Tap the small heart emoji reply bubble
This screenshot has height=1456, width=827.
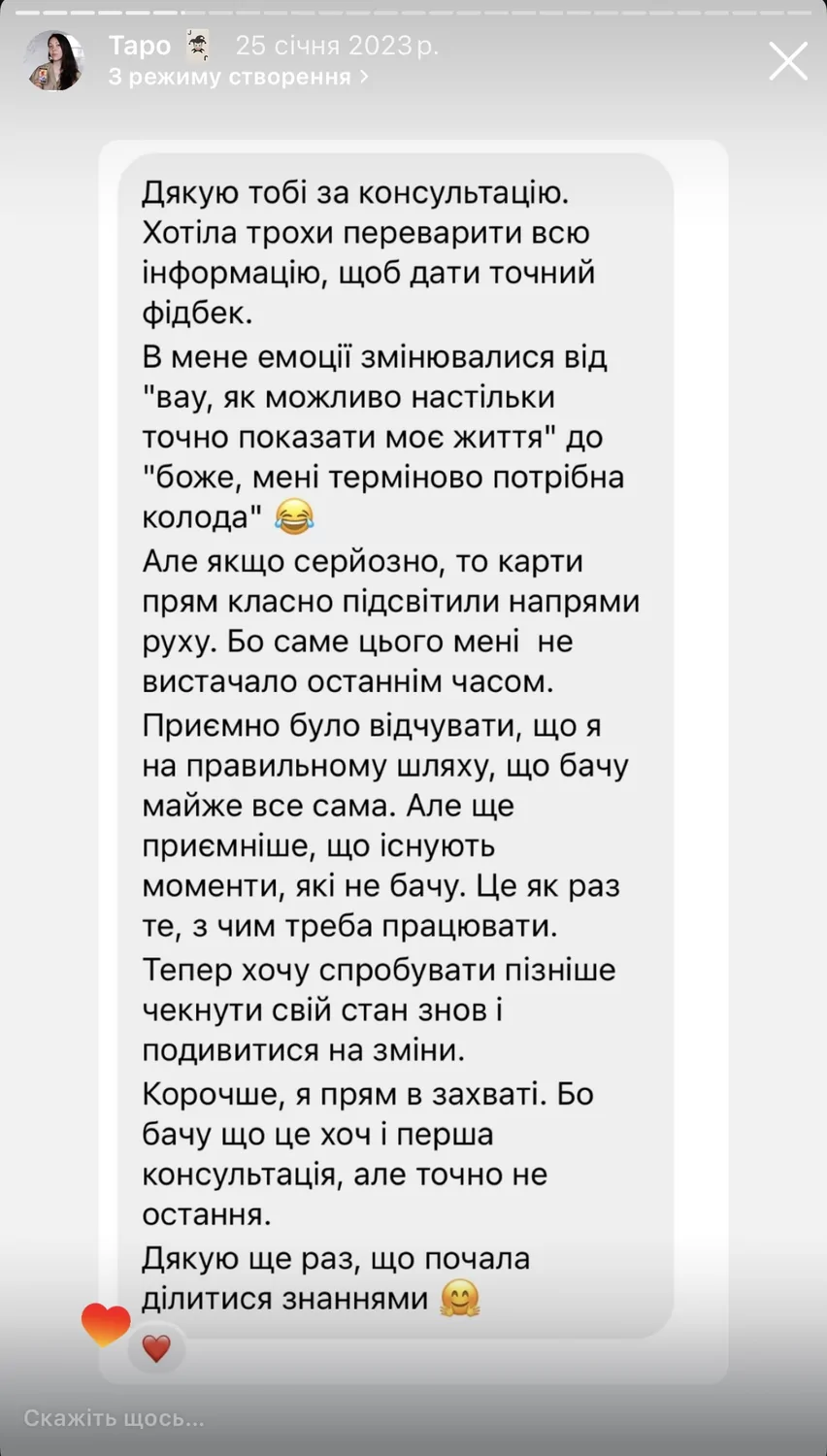tap(155, 1348)
